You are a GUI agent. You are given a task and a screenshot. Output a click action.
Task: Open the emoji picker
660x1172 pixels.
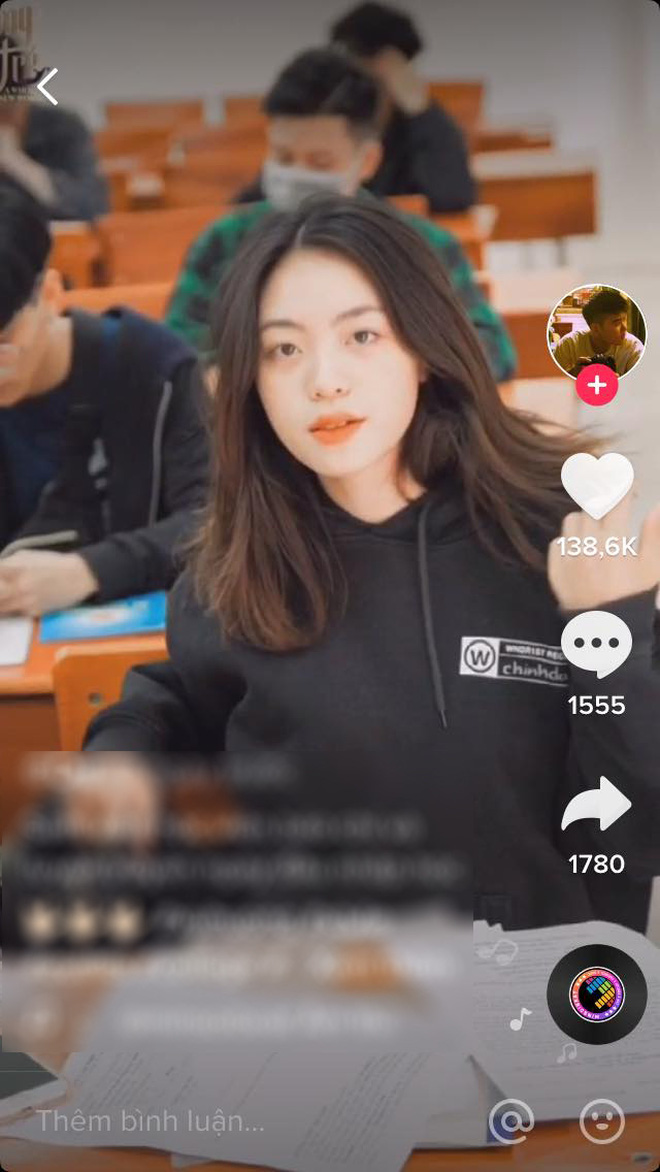[x=602, y=1122]
